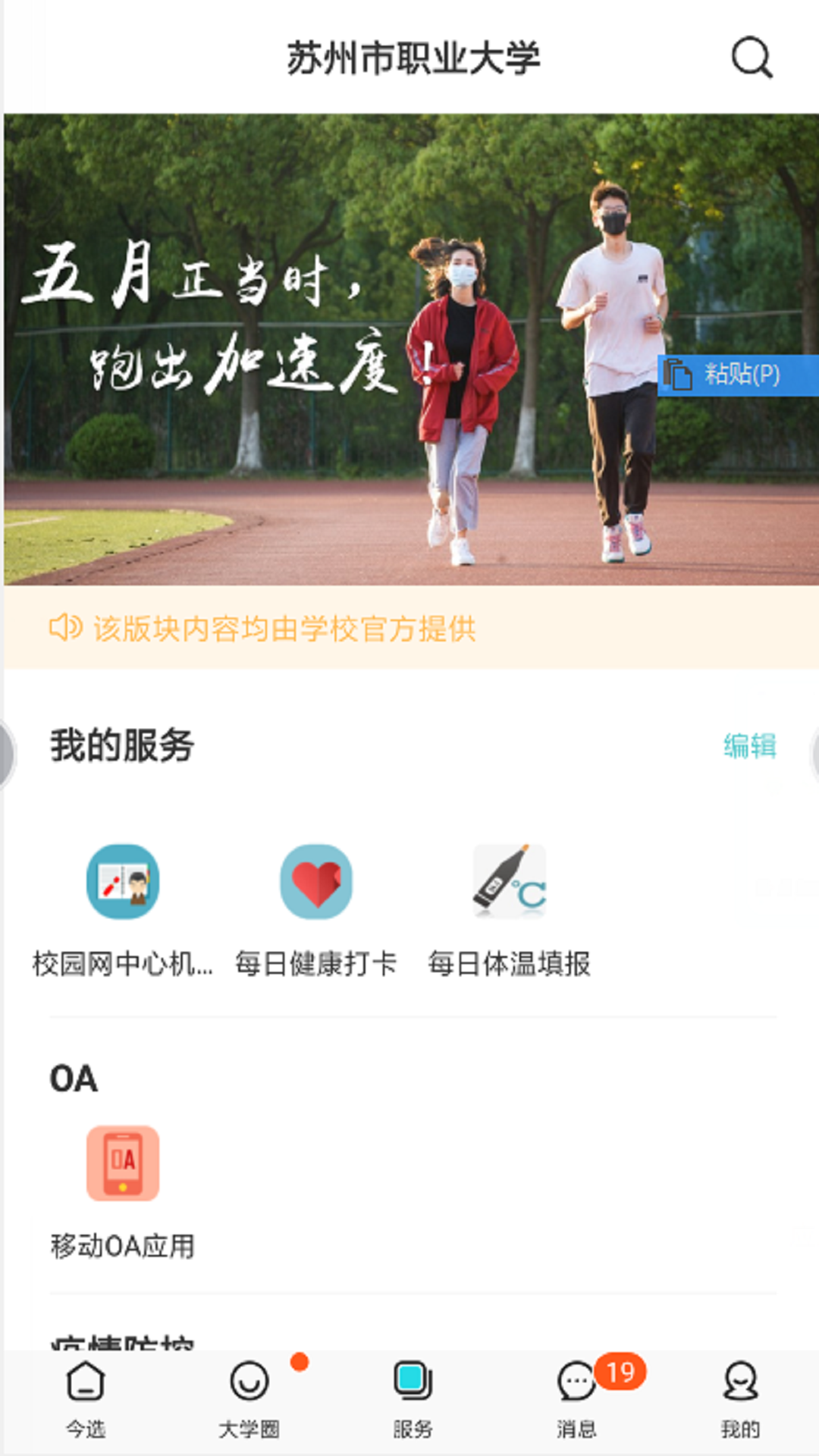The height and width of the screenshot is (1456, 819).
Task: Open the 今选 home icon
Action: (x=86, y=1382)
